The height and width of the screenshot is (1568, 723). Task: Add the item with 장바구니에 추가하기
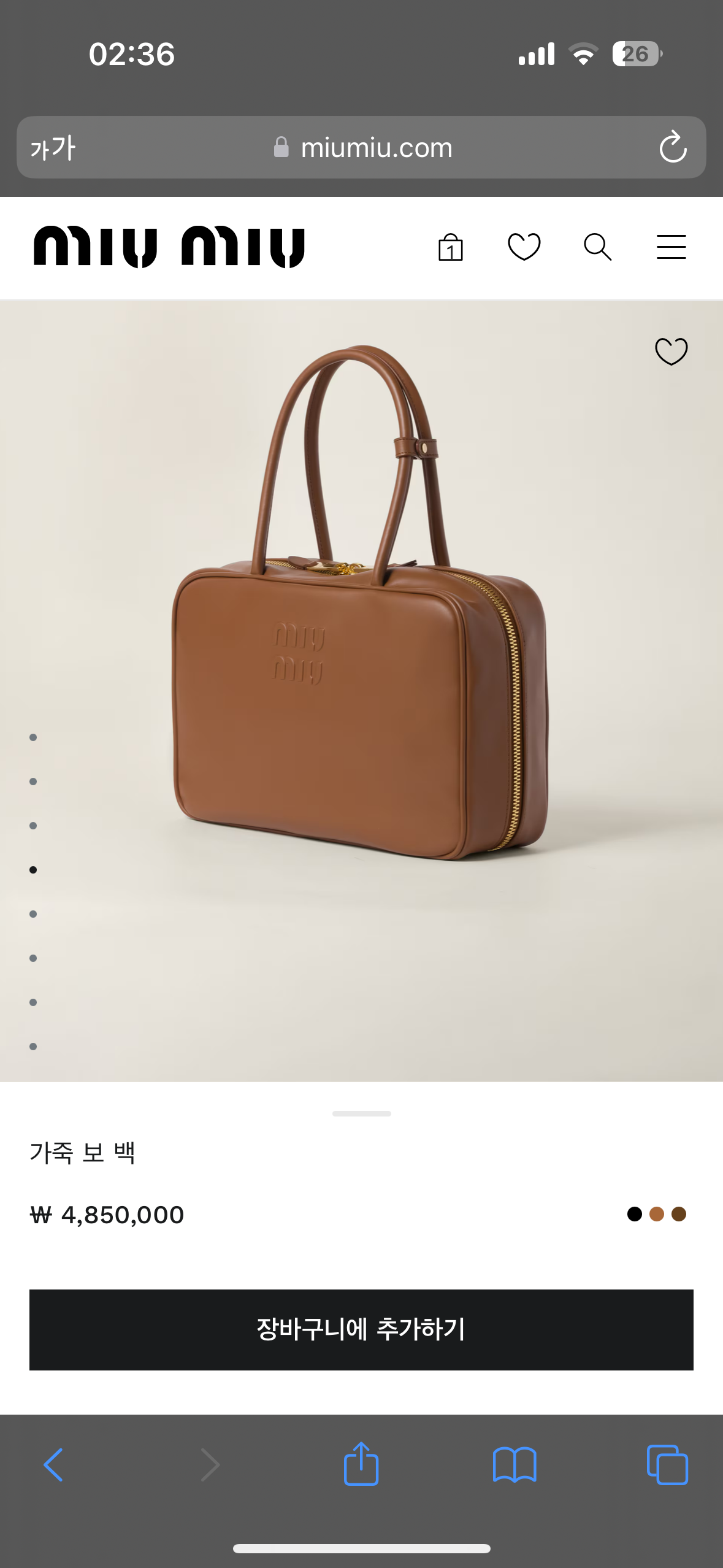point(361,1329)
